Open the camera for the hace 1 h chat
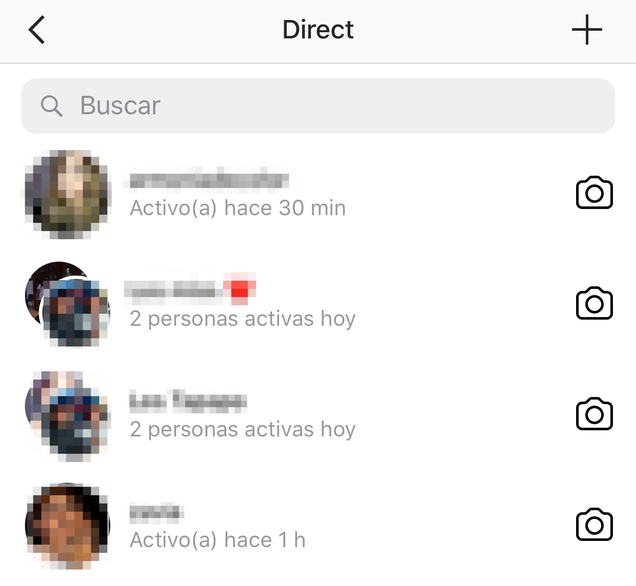 tap(594, 524)
